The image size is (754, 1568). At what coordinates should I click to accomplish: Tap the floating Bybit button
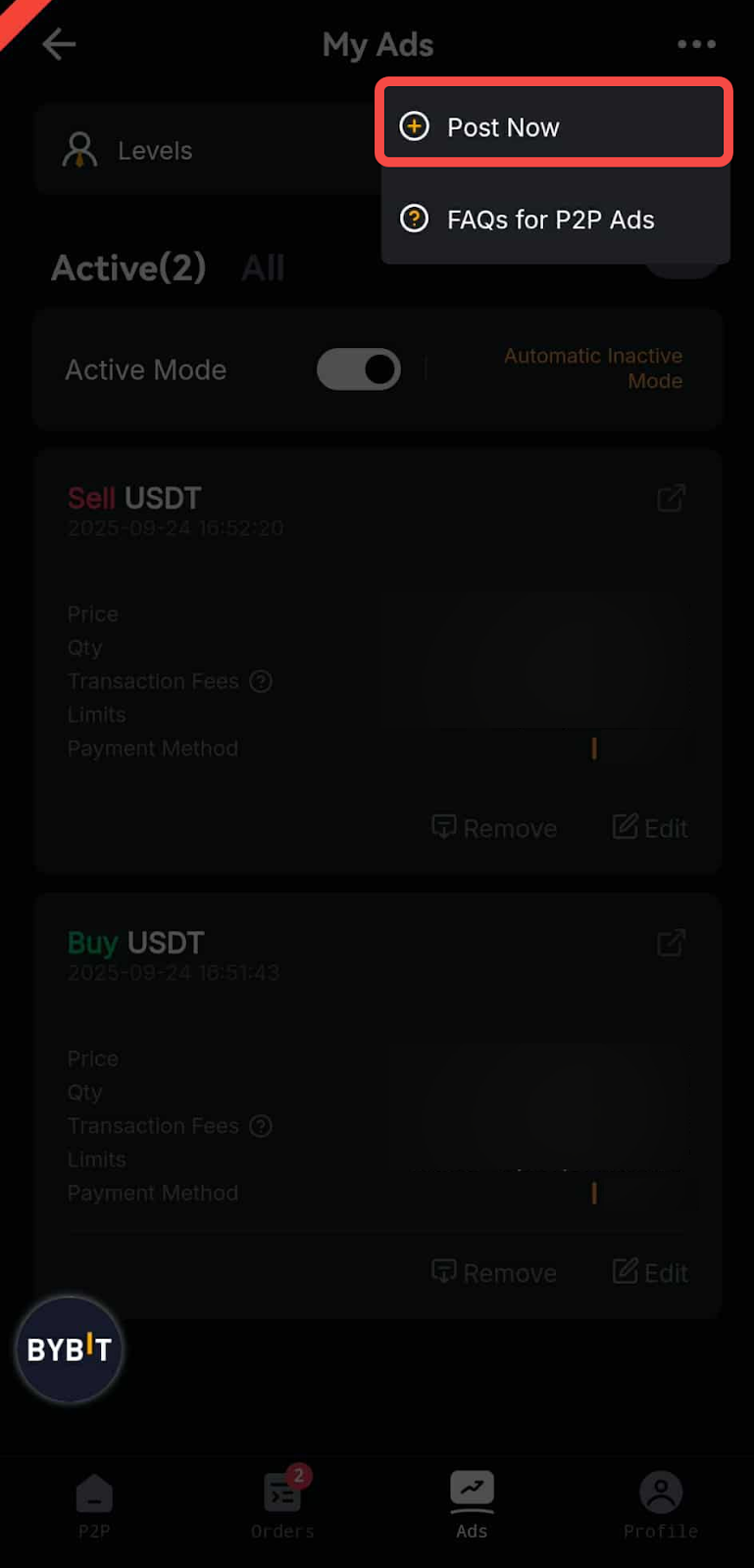69,1349
